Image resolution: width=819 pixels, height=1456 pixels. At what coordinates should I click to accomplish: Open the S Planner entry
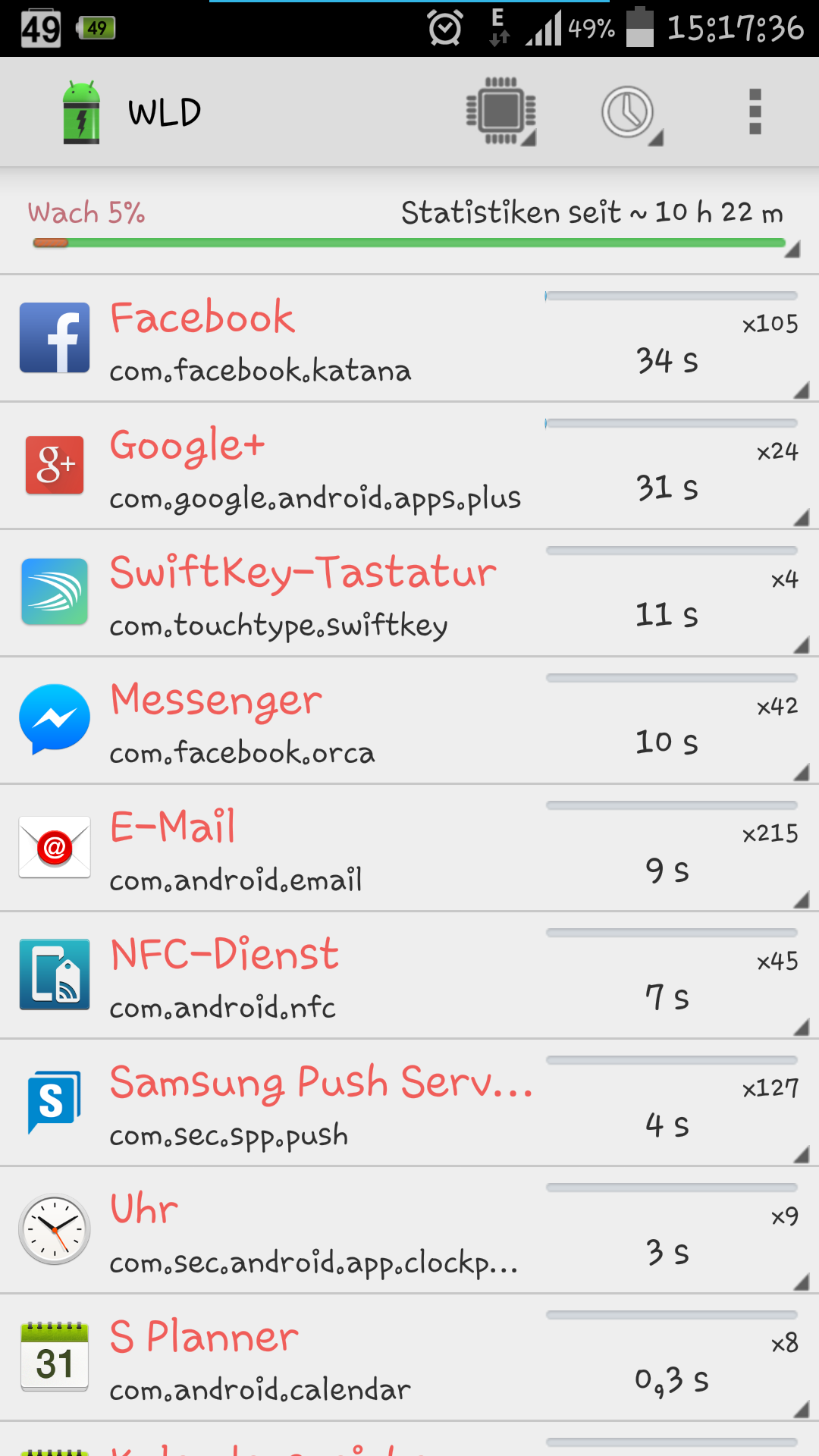point(409,1357)
